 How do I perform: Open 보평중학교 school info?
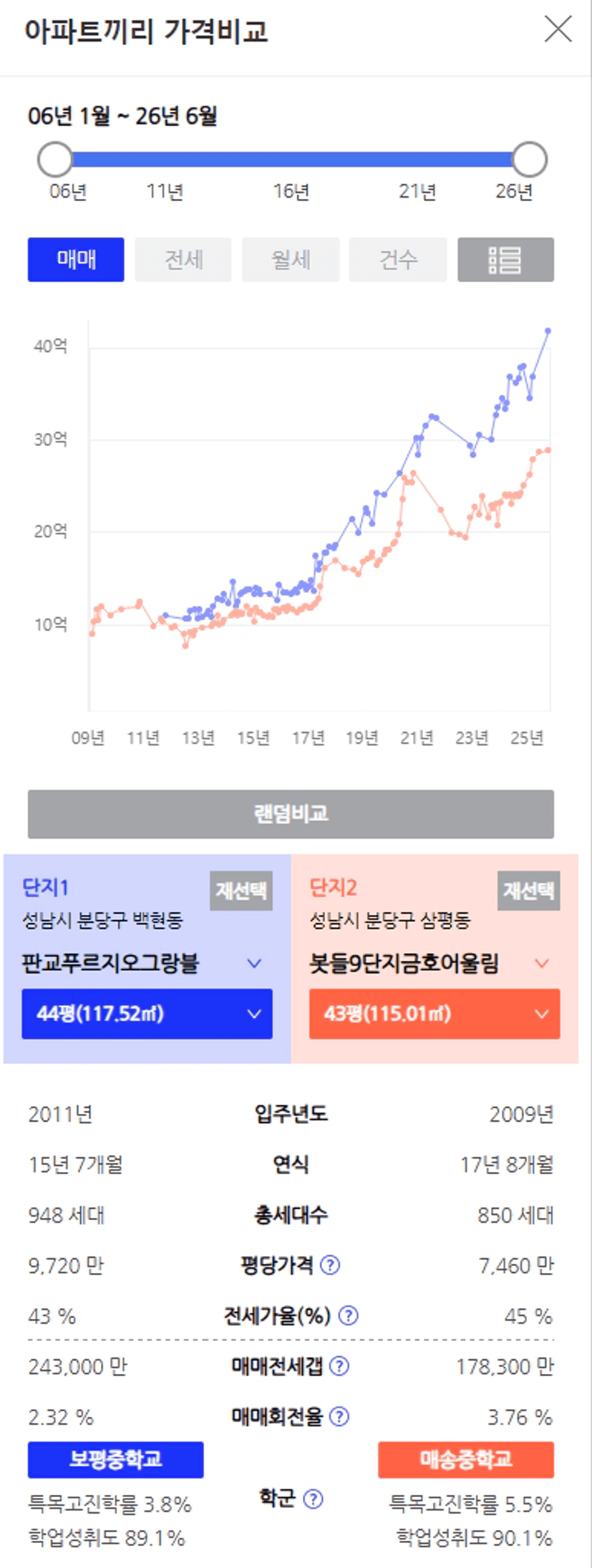click(x=115, y=1460)
